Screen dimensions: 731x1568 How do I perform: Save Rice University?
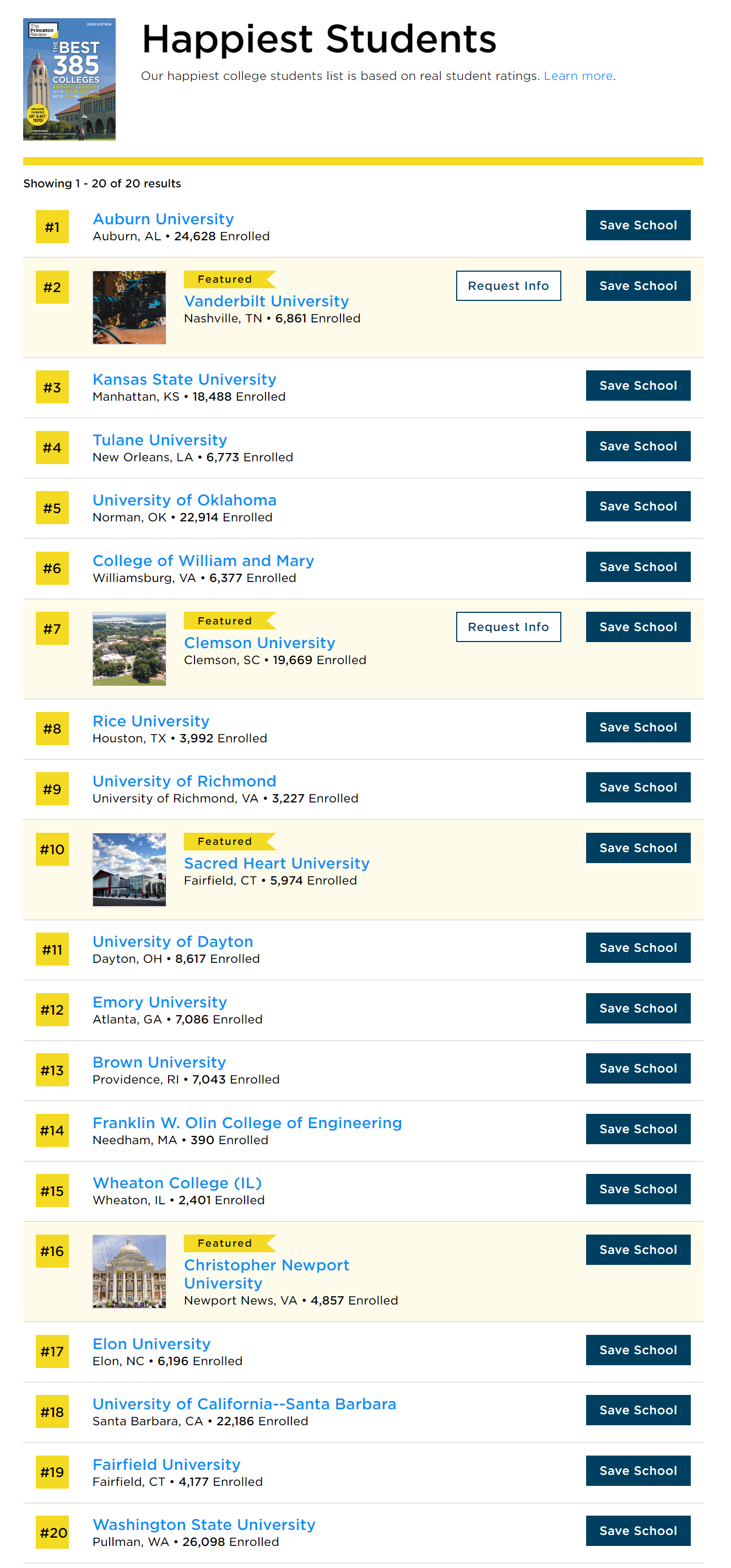[637, 728]
